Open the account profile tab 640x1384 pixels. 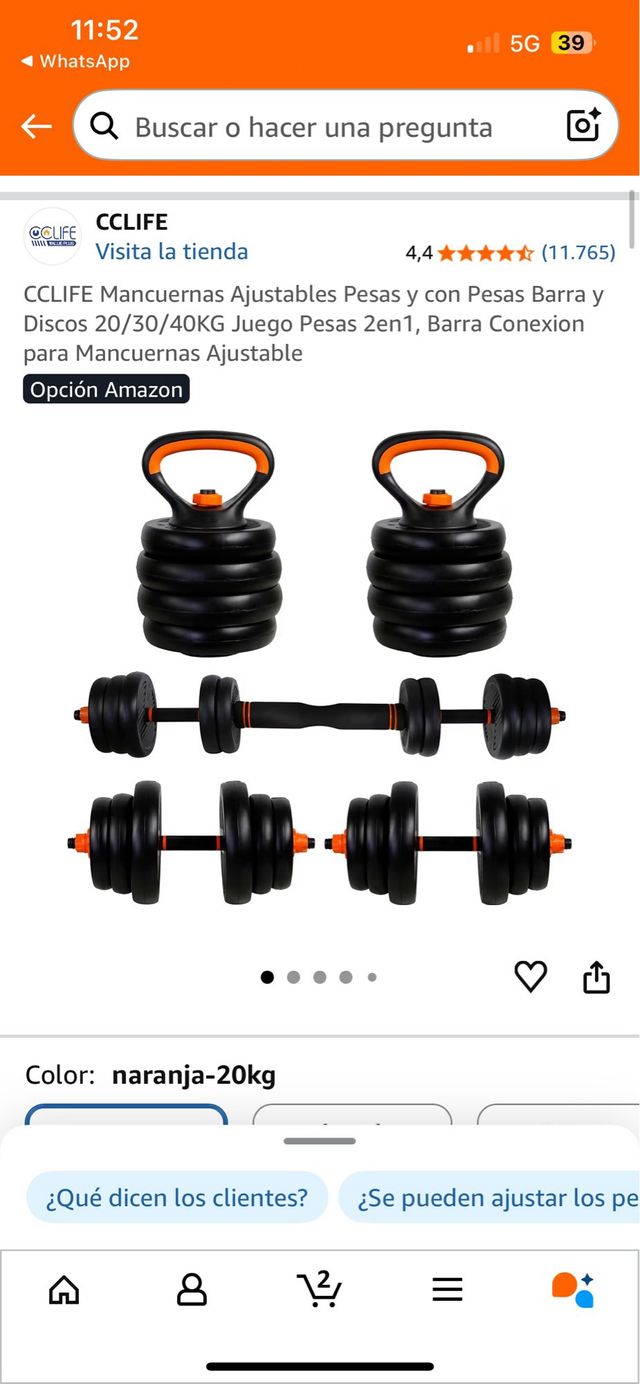tap(191, 1290)
